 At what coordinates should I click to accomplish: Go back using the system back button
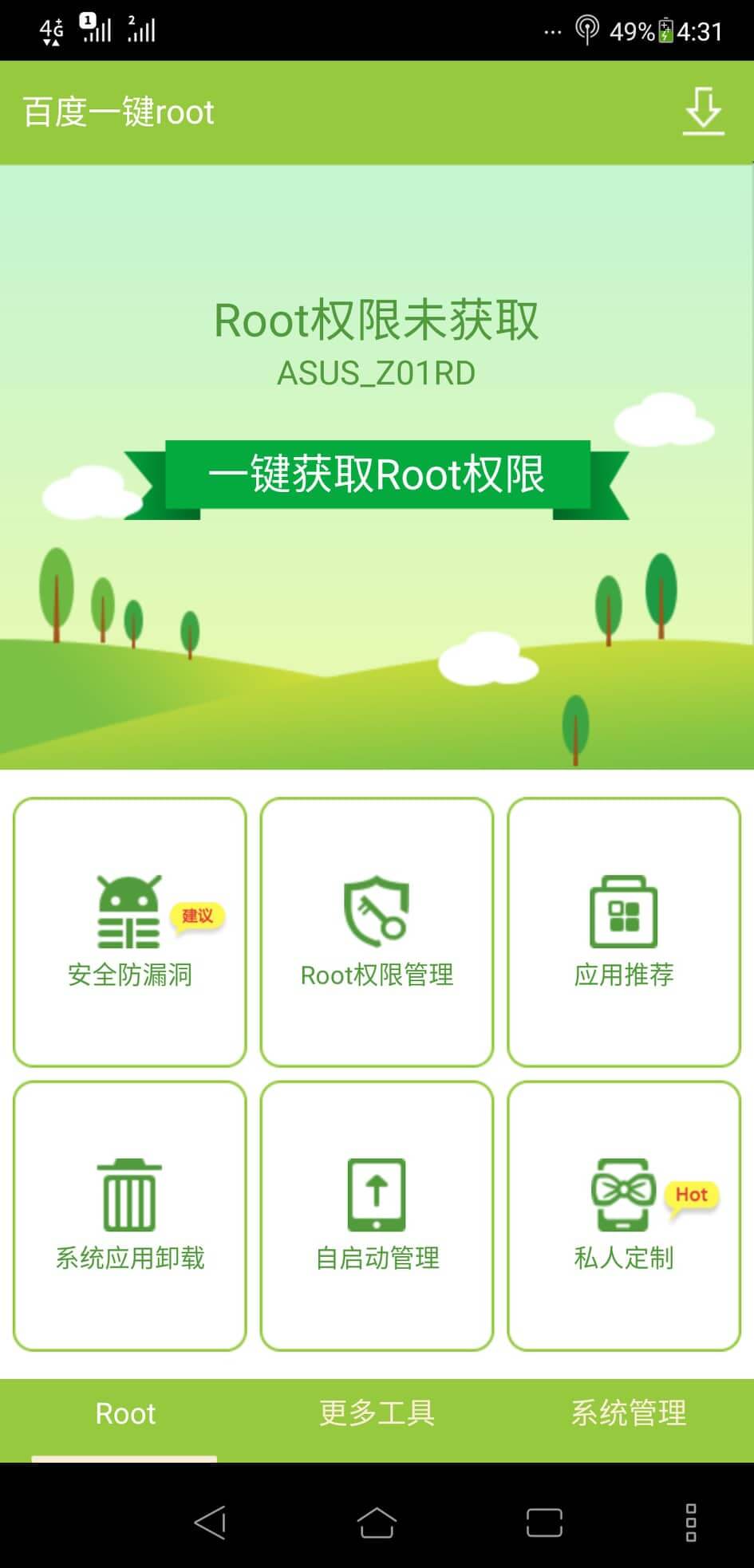coord(211,1523)
